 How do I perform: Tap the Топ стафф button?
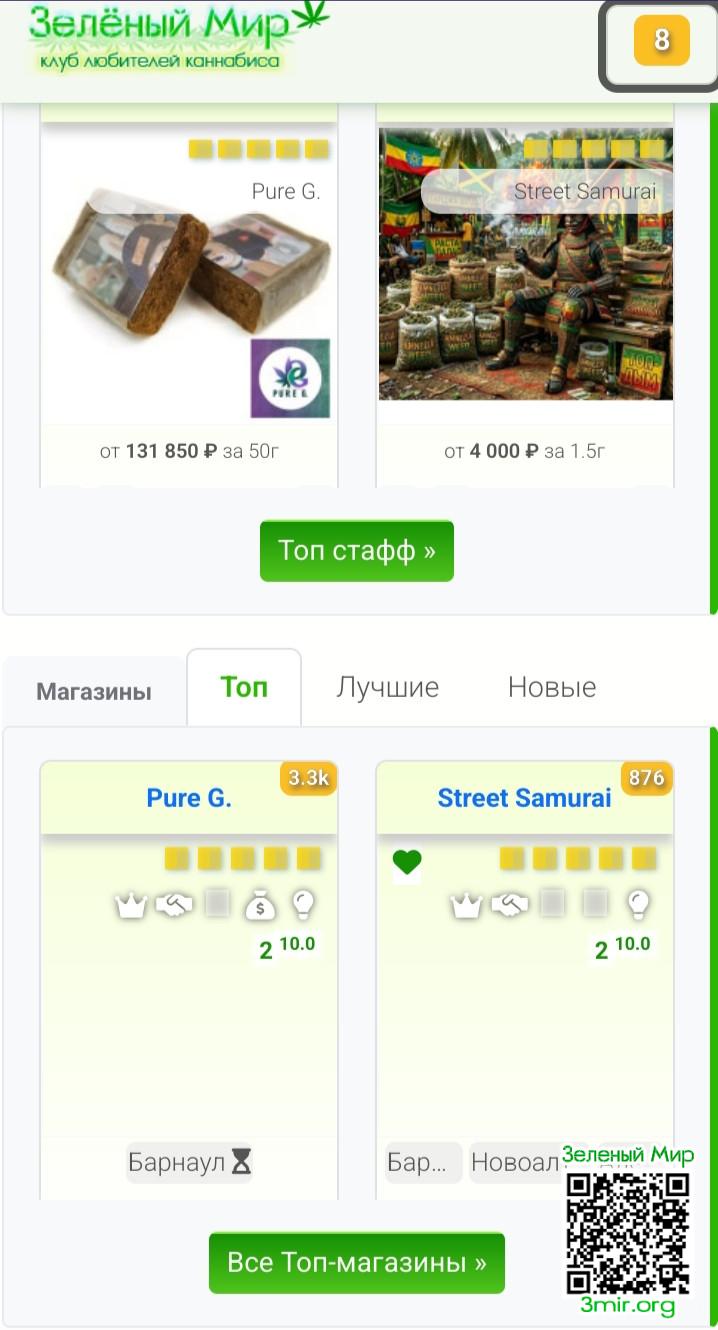(357, 551)
